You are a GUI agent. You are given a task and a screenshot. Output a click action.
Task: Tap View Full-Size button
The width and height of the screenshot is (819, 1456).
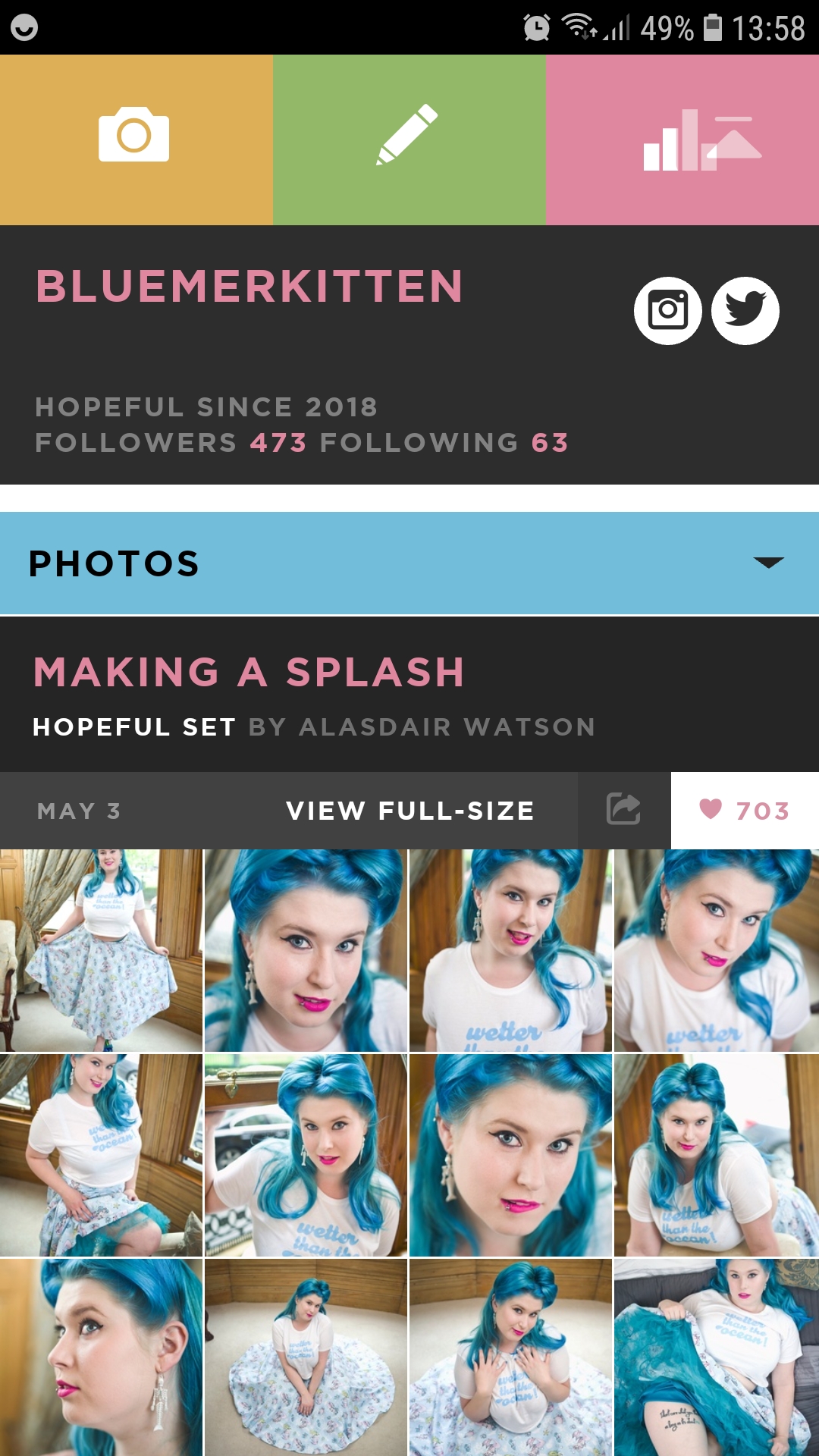click(x=409, y=811)
